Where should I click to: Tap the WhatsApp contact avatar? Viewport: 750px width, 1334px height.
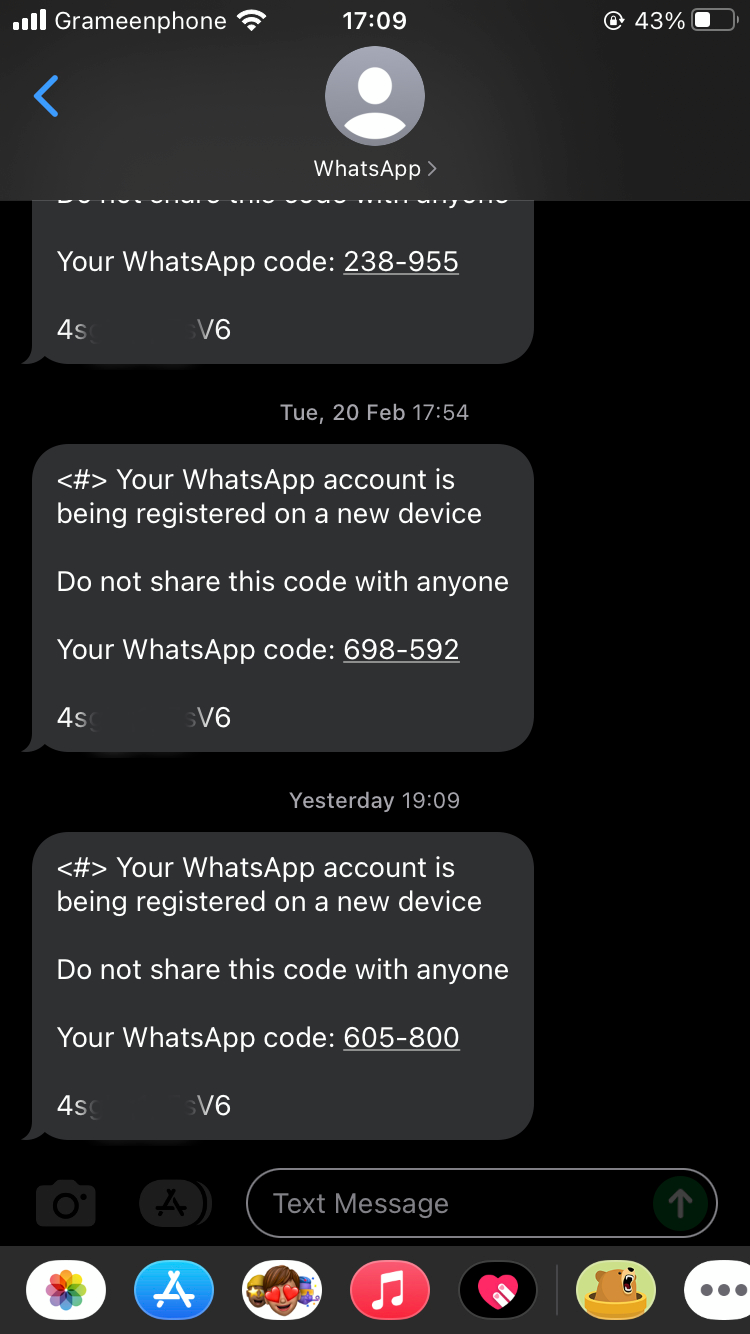(x=375, y=95)
